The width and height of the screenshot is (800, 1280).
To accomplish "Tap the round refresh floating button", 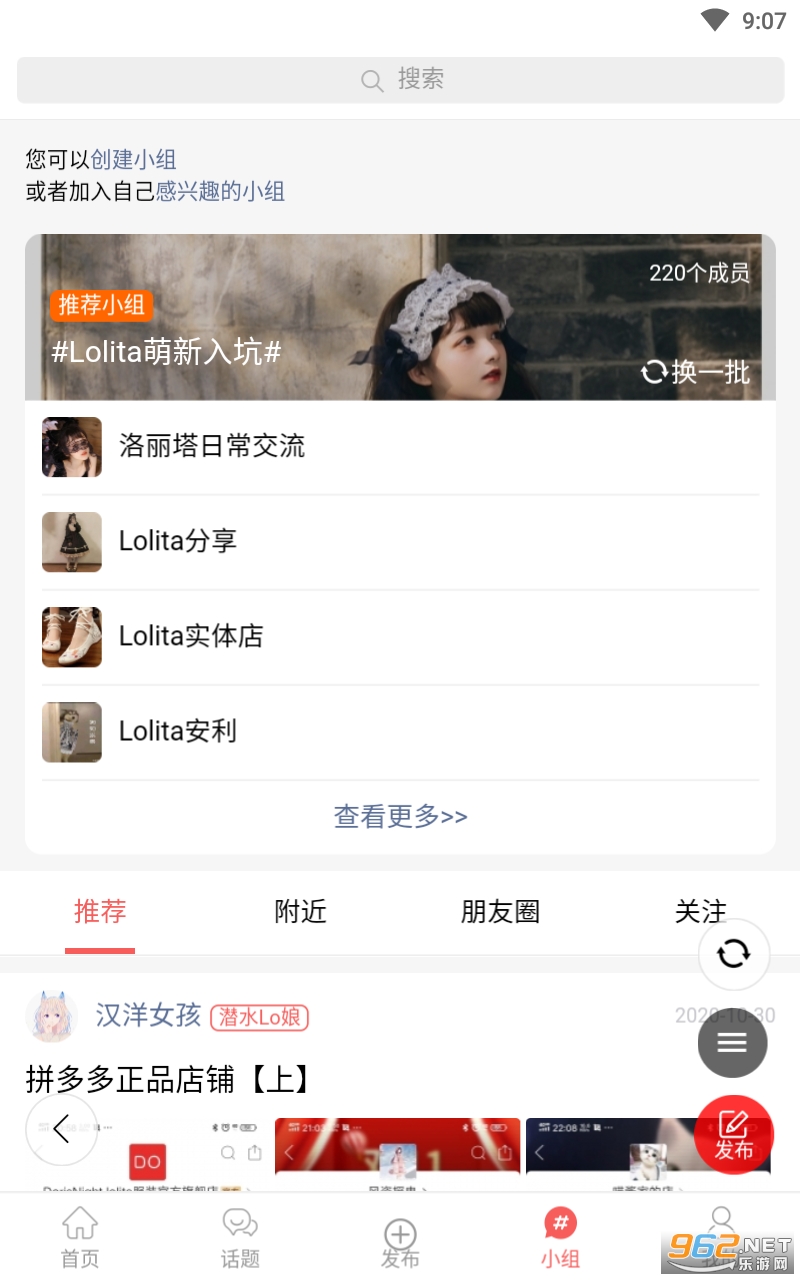I will tap(734, 954).
